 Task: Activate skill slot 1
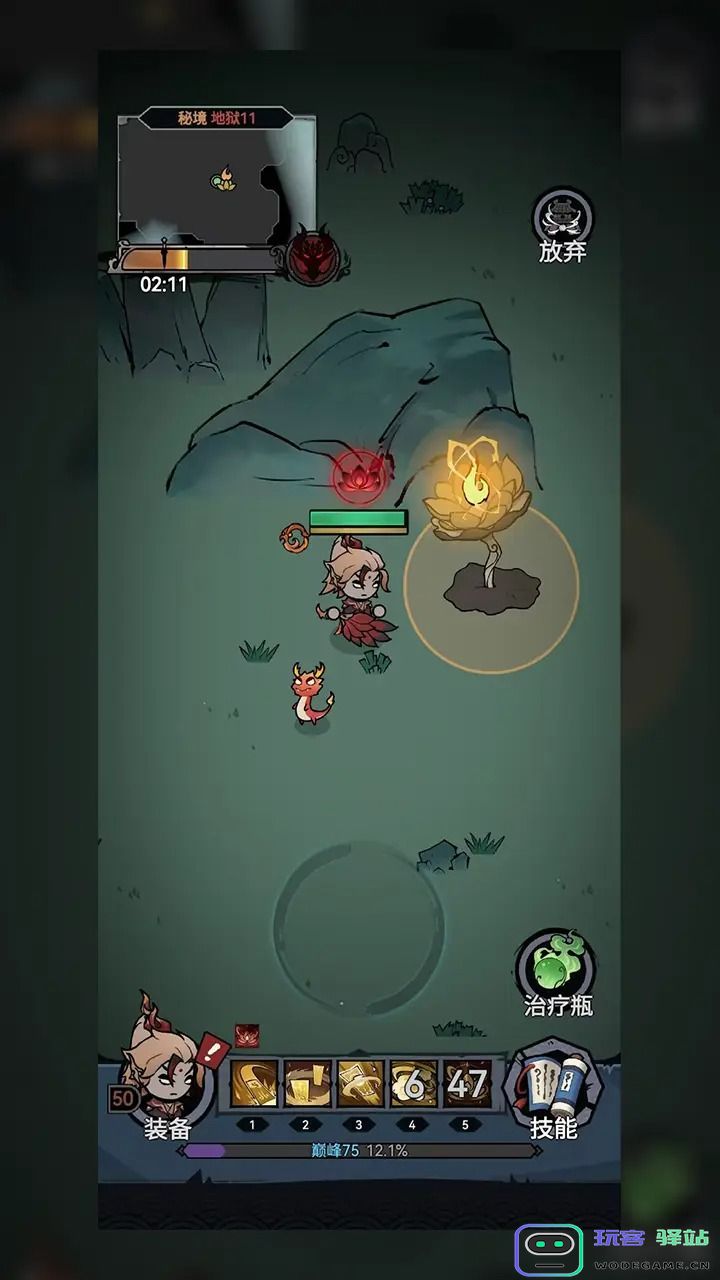point(254,1084)
